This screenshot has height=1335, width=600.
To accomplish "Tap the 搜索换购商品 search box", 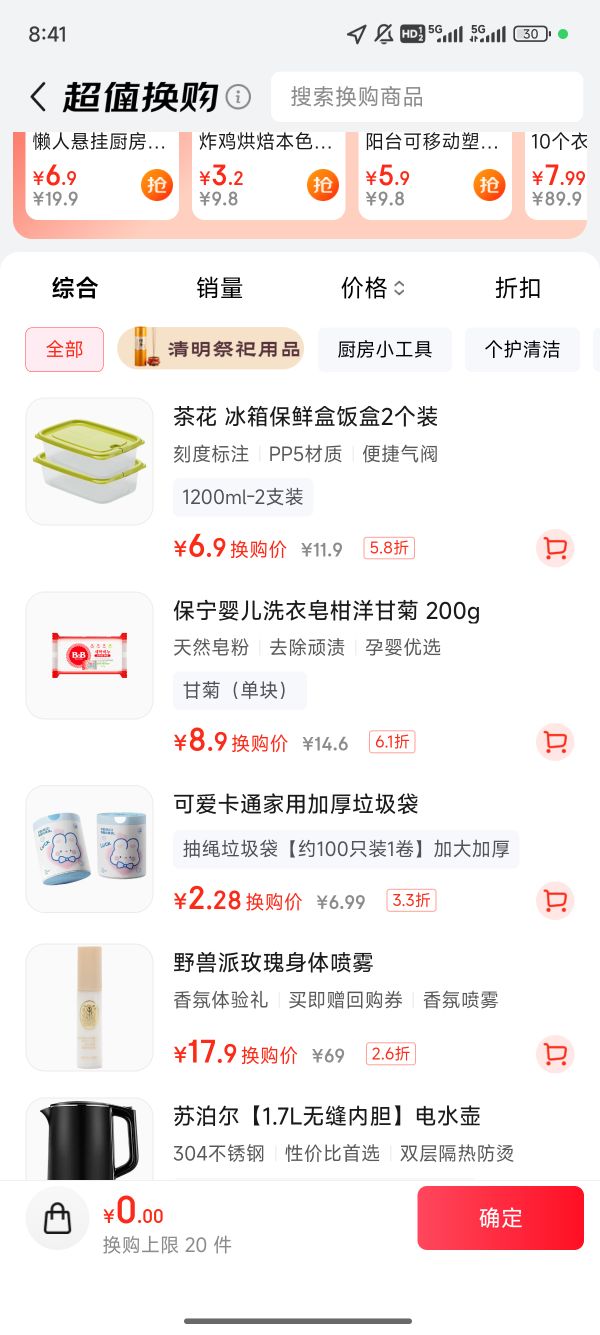I will [427, 97].
